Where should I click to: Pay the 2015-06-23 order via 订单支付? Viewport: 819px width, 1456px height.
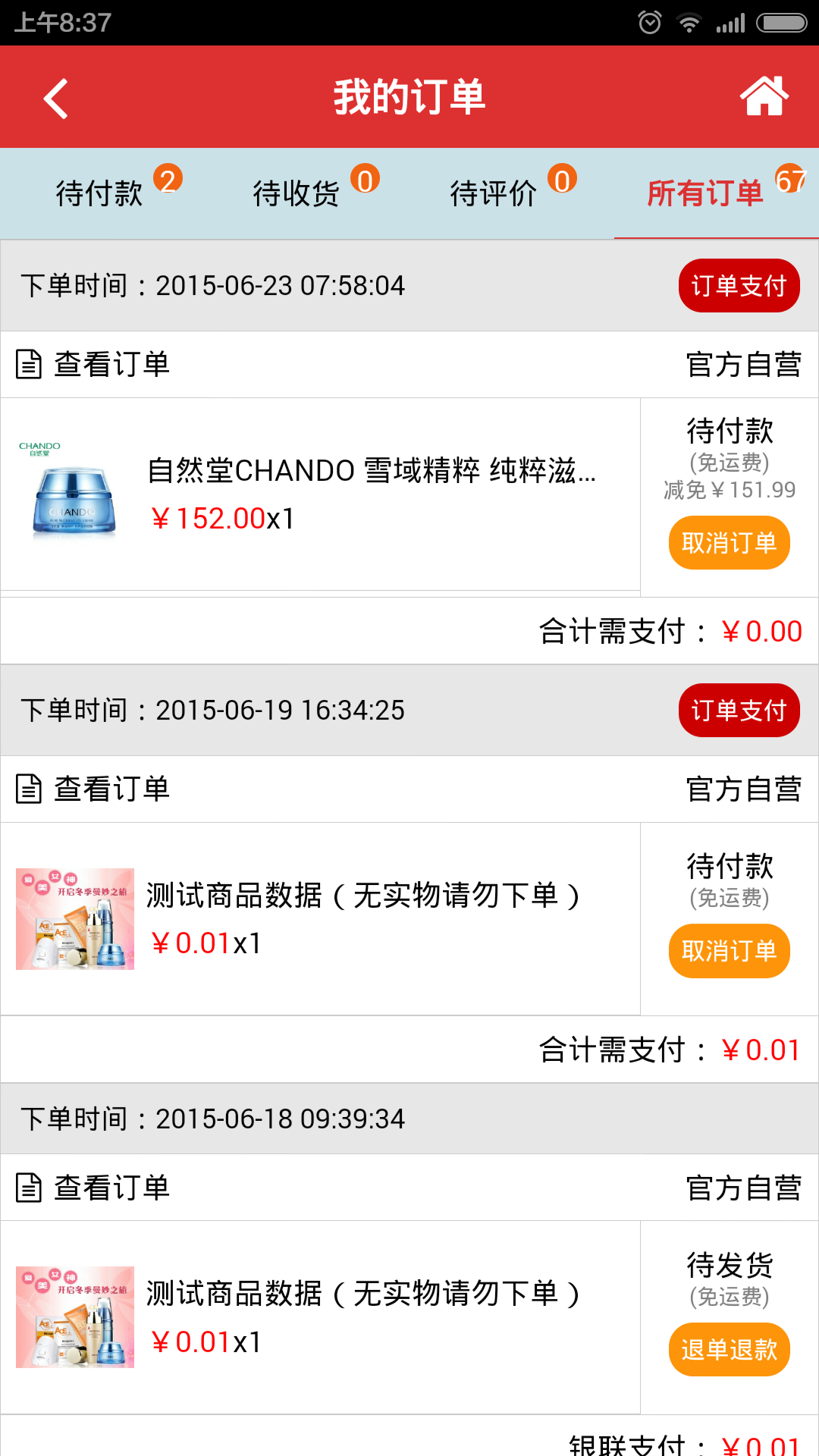[x=739, y=285]
